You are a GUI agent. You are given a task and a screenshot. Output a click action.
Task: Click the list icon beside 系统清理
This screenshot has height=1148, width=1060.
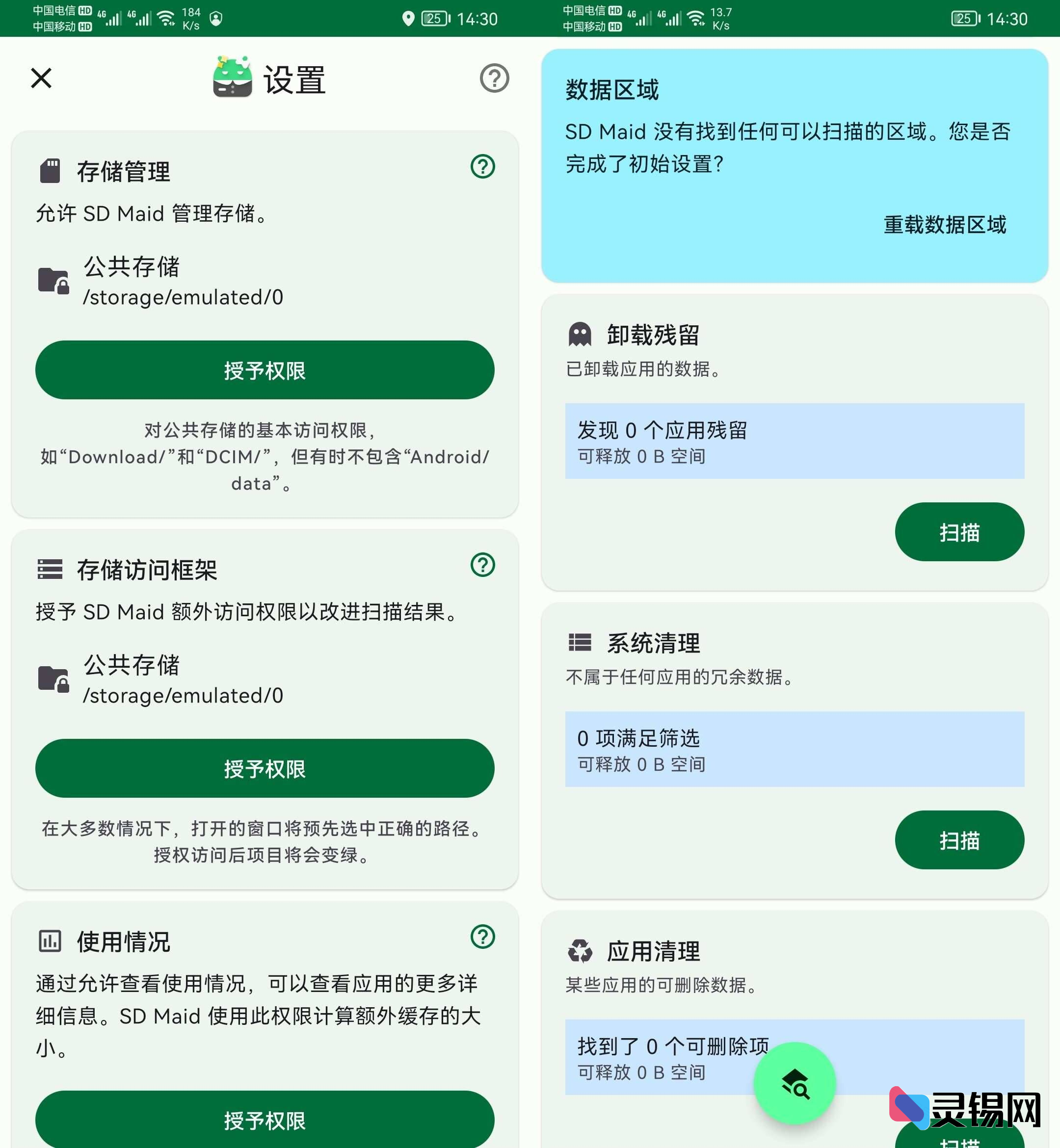click(580, 642)
